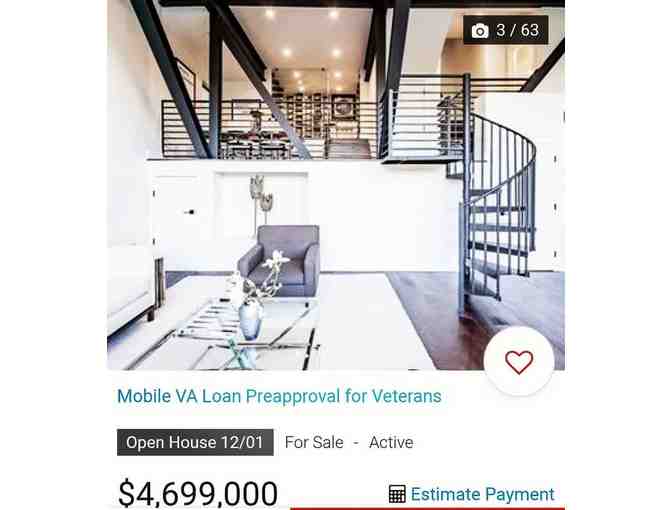Save this listing with the heart icon
This screenshot has width=672, height=510.
click(x=518, y=362)
